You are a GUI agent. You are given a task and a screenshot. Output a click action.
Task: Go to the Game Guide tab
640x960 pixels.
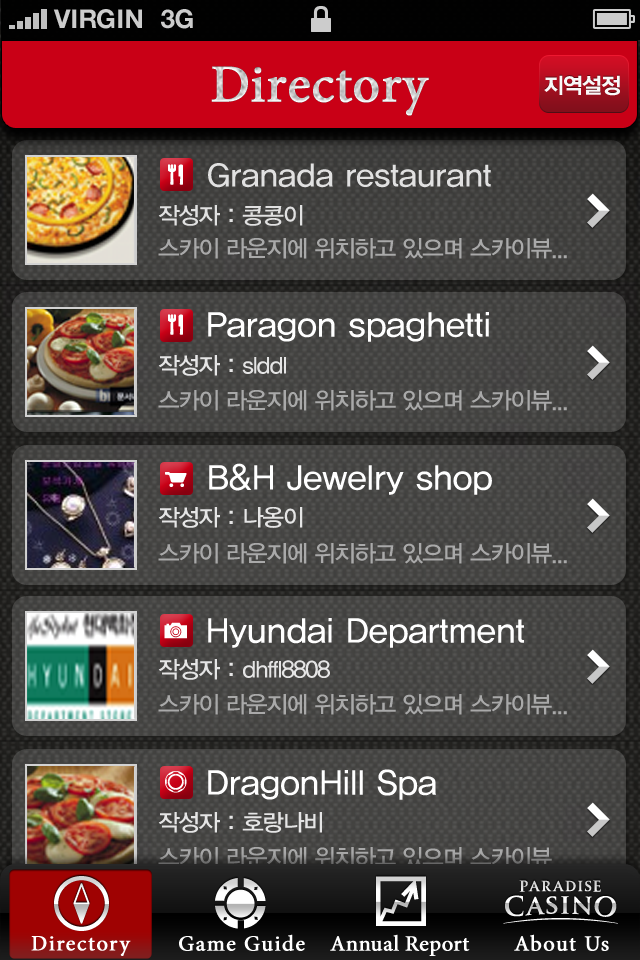(241, 915)
